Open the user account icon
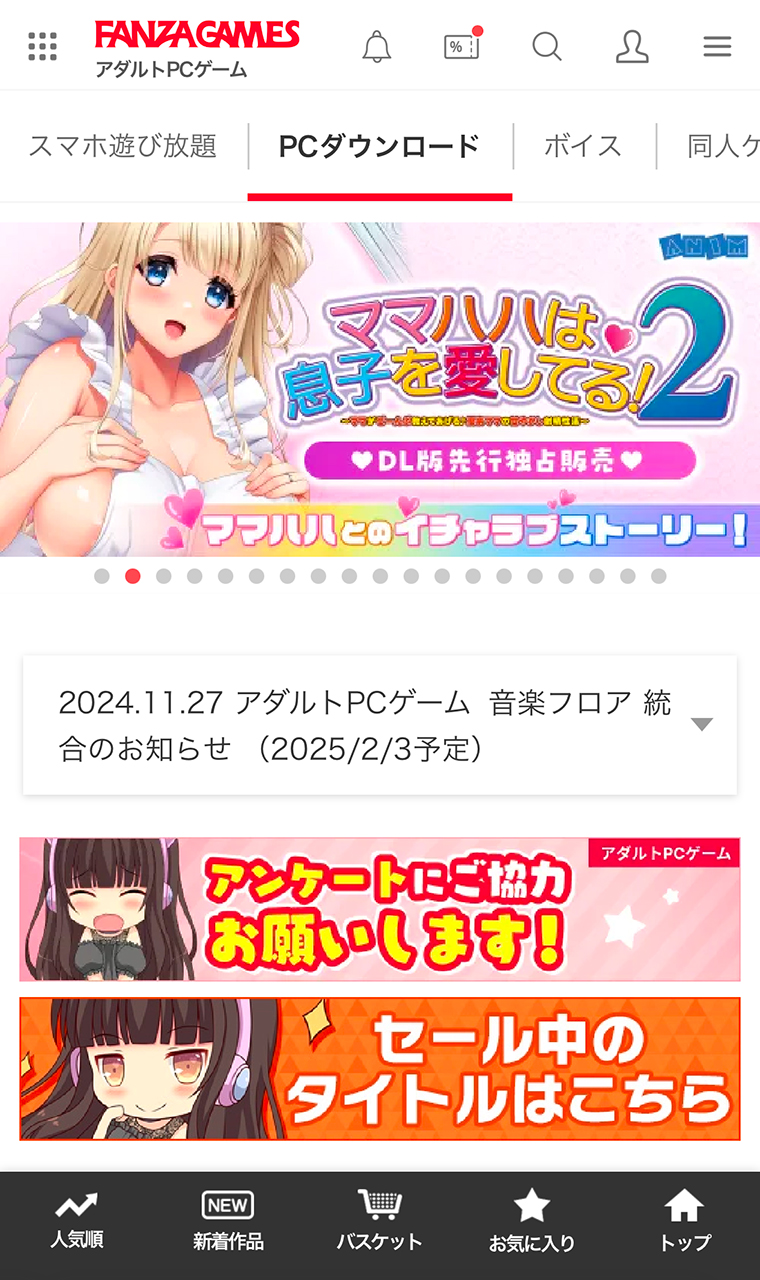Viewport: 760px width, 1280px height. tap(632, 46)
